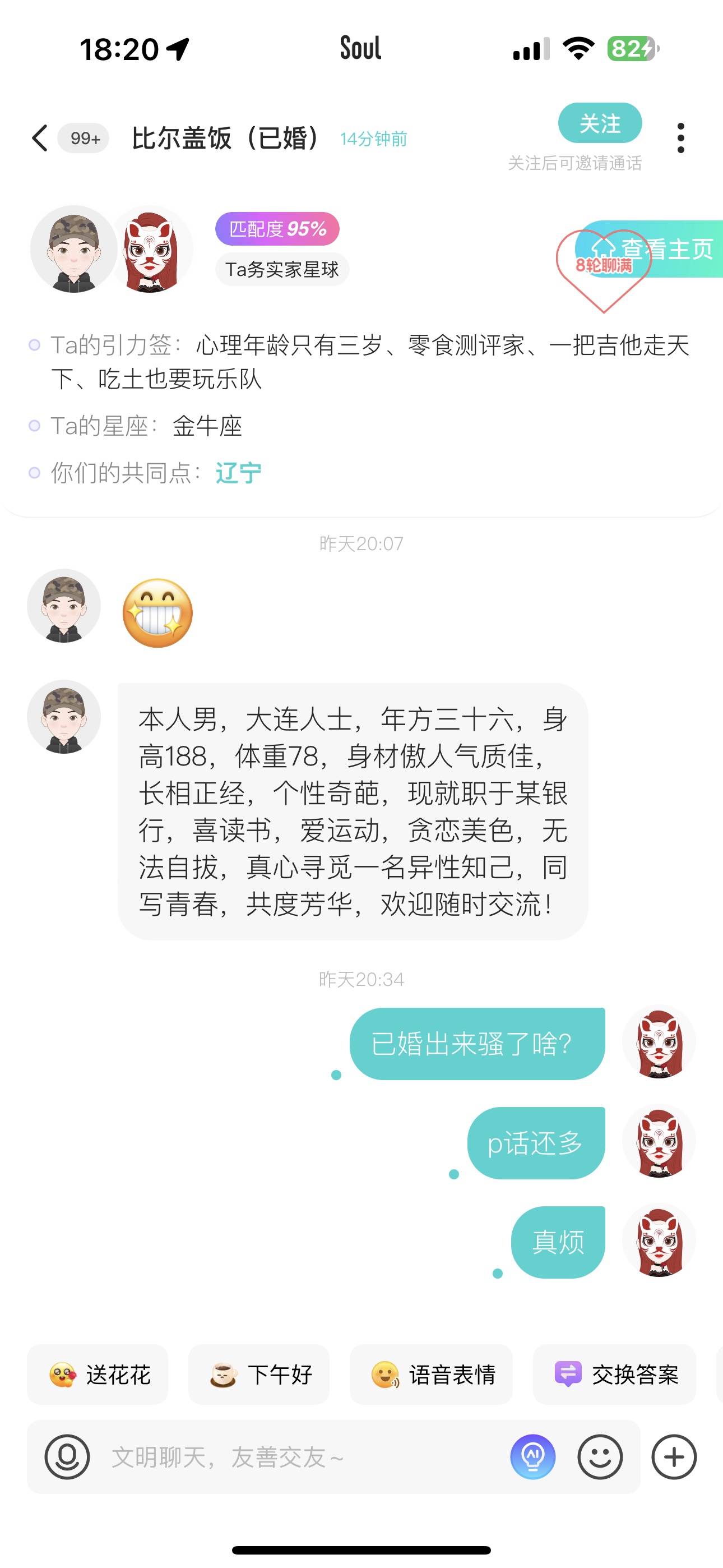
Task: Tap the 关注 follow button
Action: pyautogui.click(x=600, y=123)
